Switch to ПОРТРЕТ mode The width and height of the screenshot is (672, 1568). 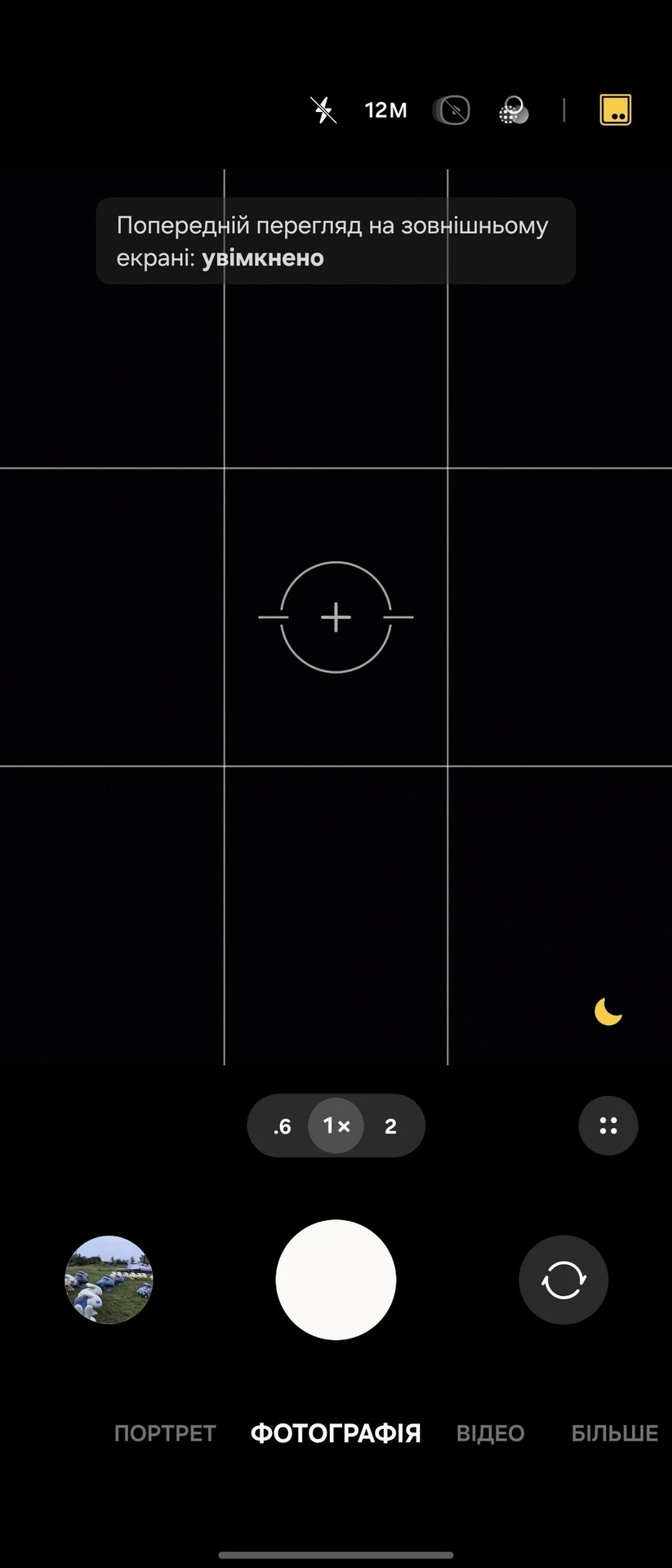pyautogui.click(x=165, y=1433)
